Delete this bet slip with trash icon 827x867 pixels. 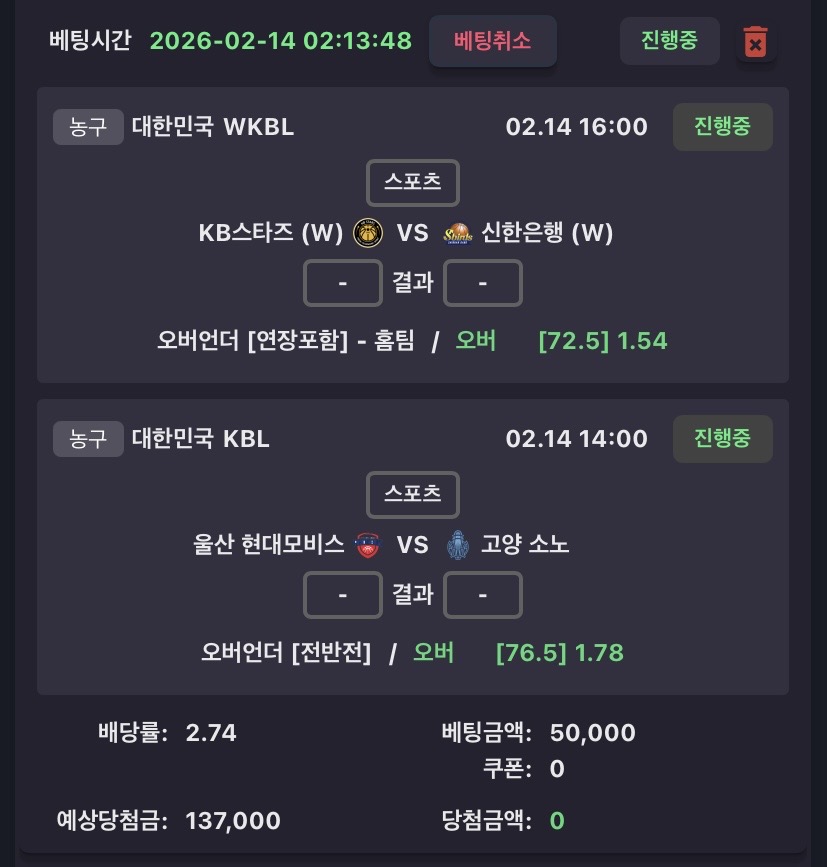pos(756,42)
